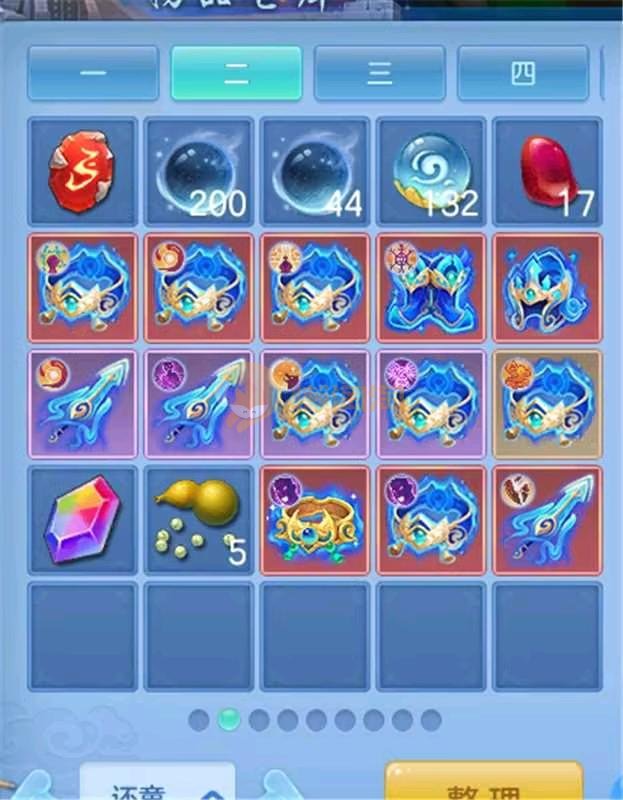Select the blue armor robe item

(431, 289)
